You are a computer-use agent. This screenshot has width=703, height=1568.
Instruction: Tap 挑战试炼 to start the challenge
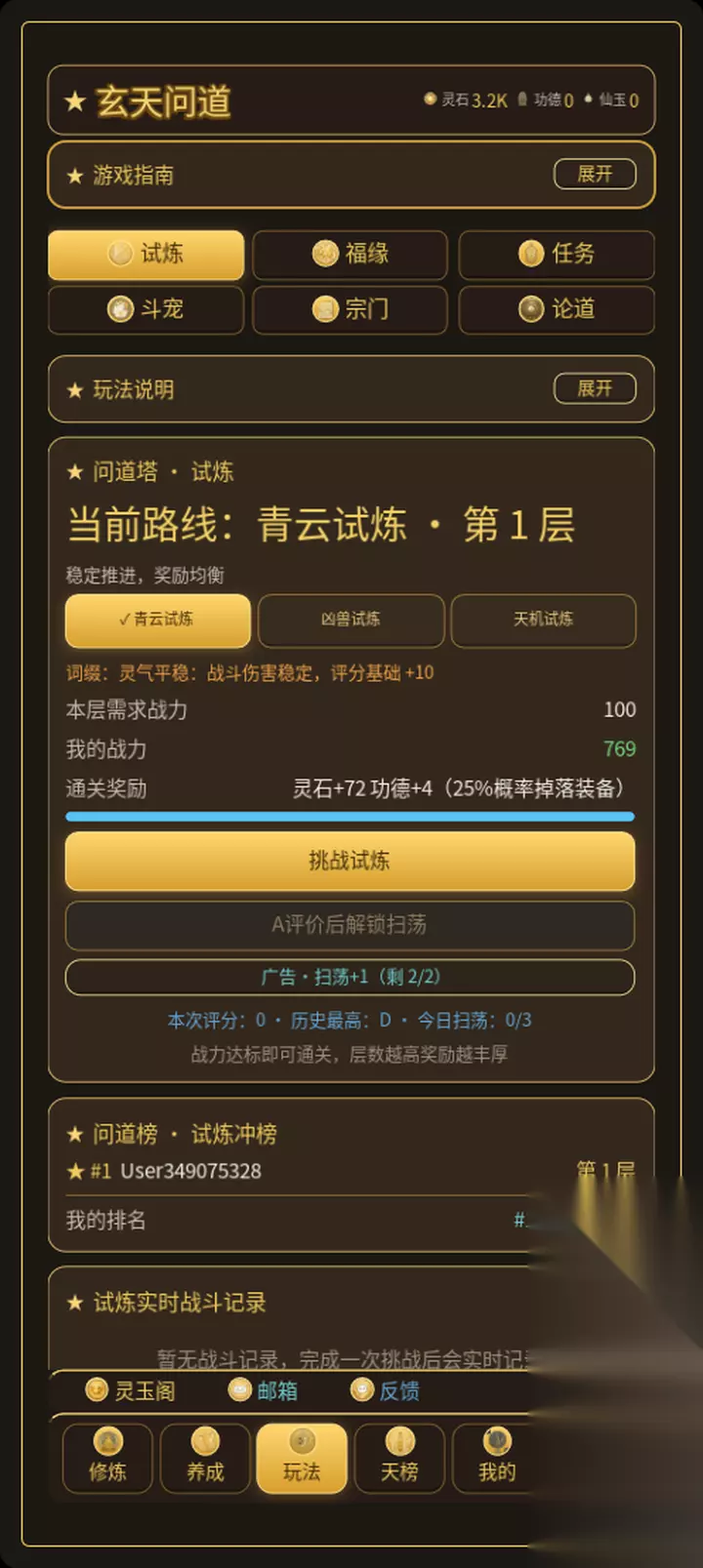click(x=350, y=861)
